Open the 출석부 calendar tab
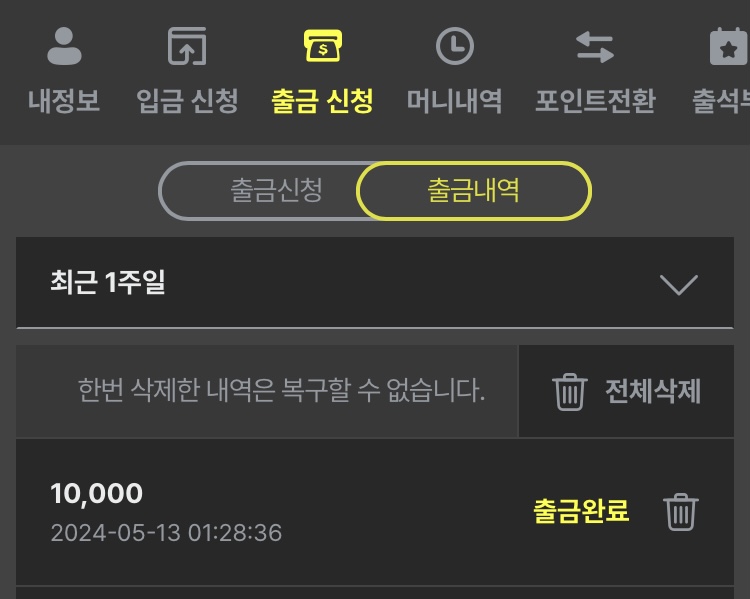This screenshot has height=599, width=750. click(724, 70)
